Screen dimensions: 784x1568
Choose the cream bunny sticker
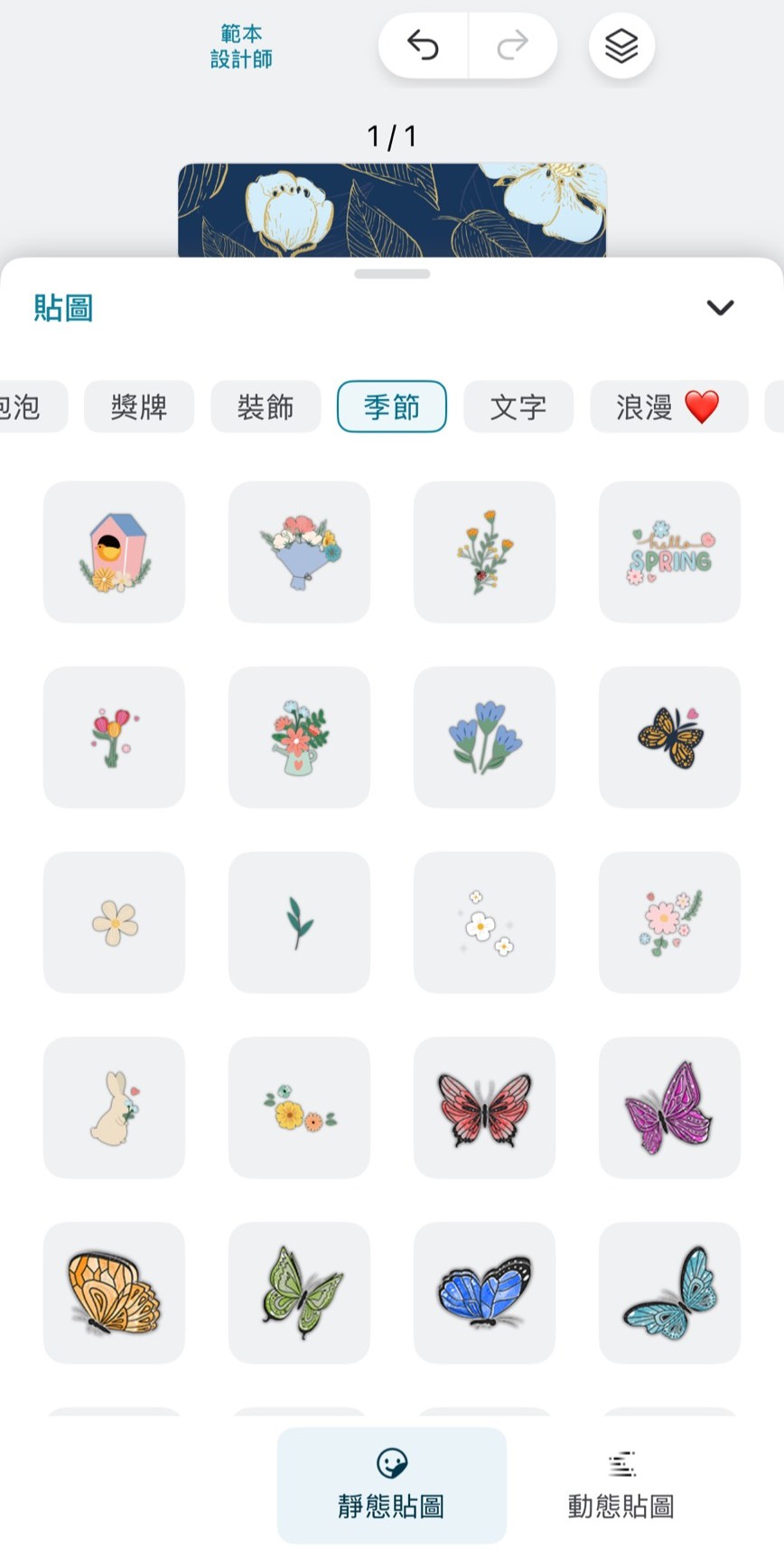[113, 1107]
